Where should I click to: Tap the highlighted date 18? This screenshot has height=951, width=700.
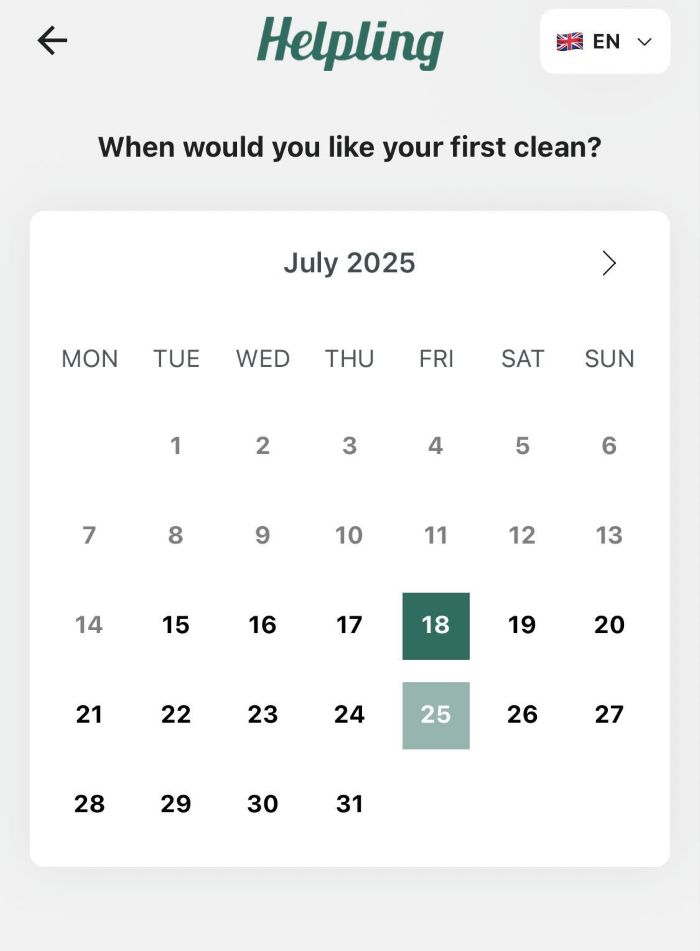click(436, 626)
